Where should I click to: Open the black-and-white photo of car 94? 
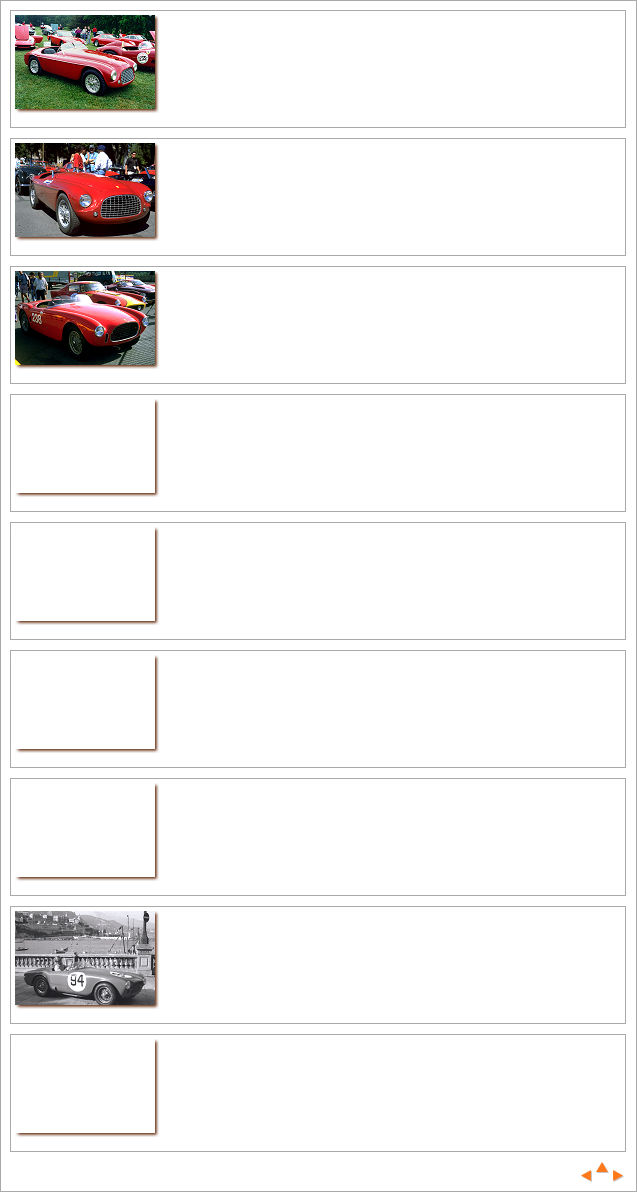click(x=85, y=958)
